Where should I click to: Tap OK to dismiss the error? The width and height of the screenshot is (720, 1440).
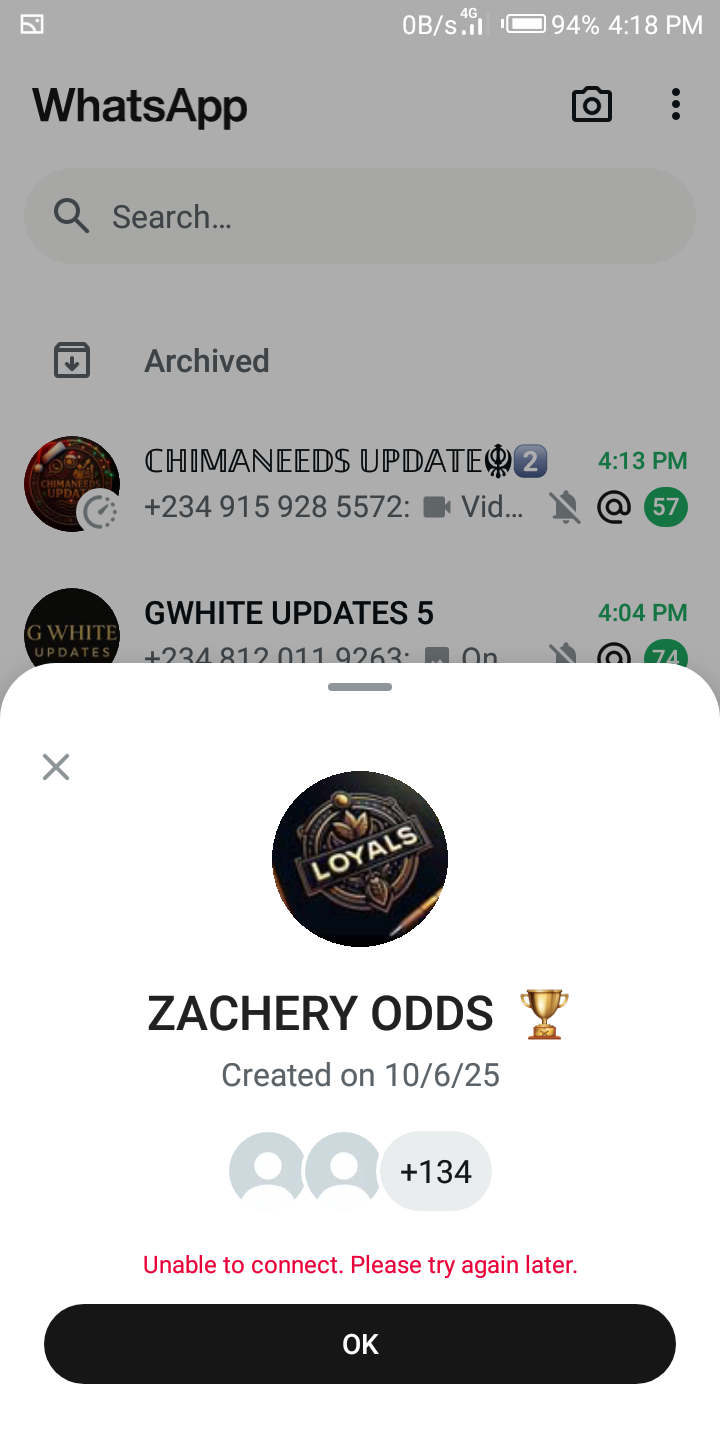360,1344
